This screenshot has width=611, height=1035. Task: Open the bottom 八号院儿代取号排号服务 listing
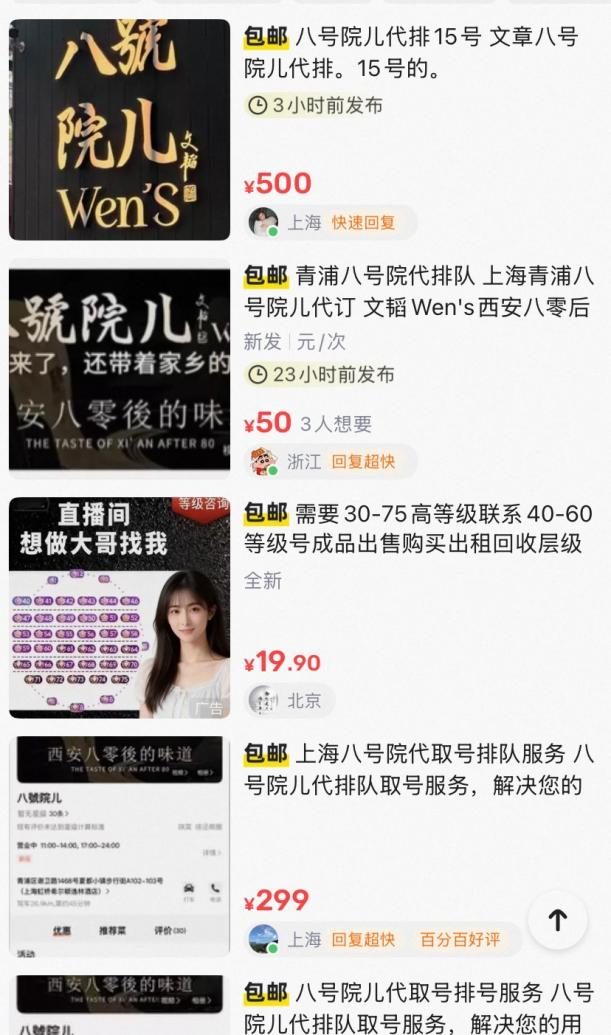[418, 1007]
